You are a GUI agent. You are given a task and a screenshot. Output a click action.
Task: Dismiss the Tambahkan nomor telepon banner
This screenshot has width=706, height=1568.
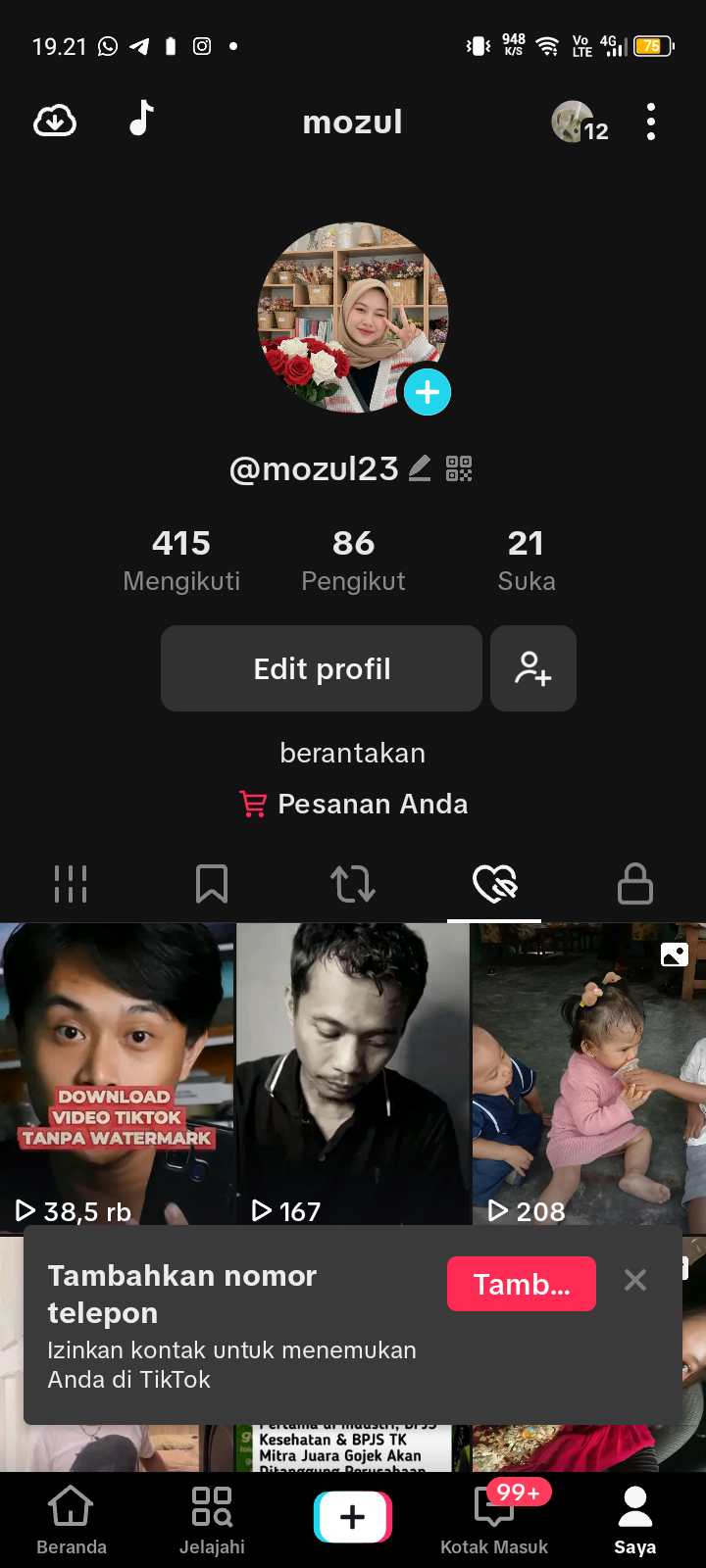point(635,1280)
